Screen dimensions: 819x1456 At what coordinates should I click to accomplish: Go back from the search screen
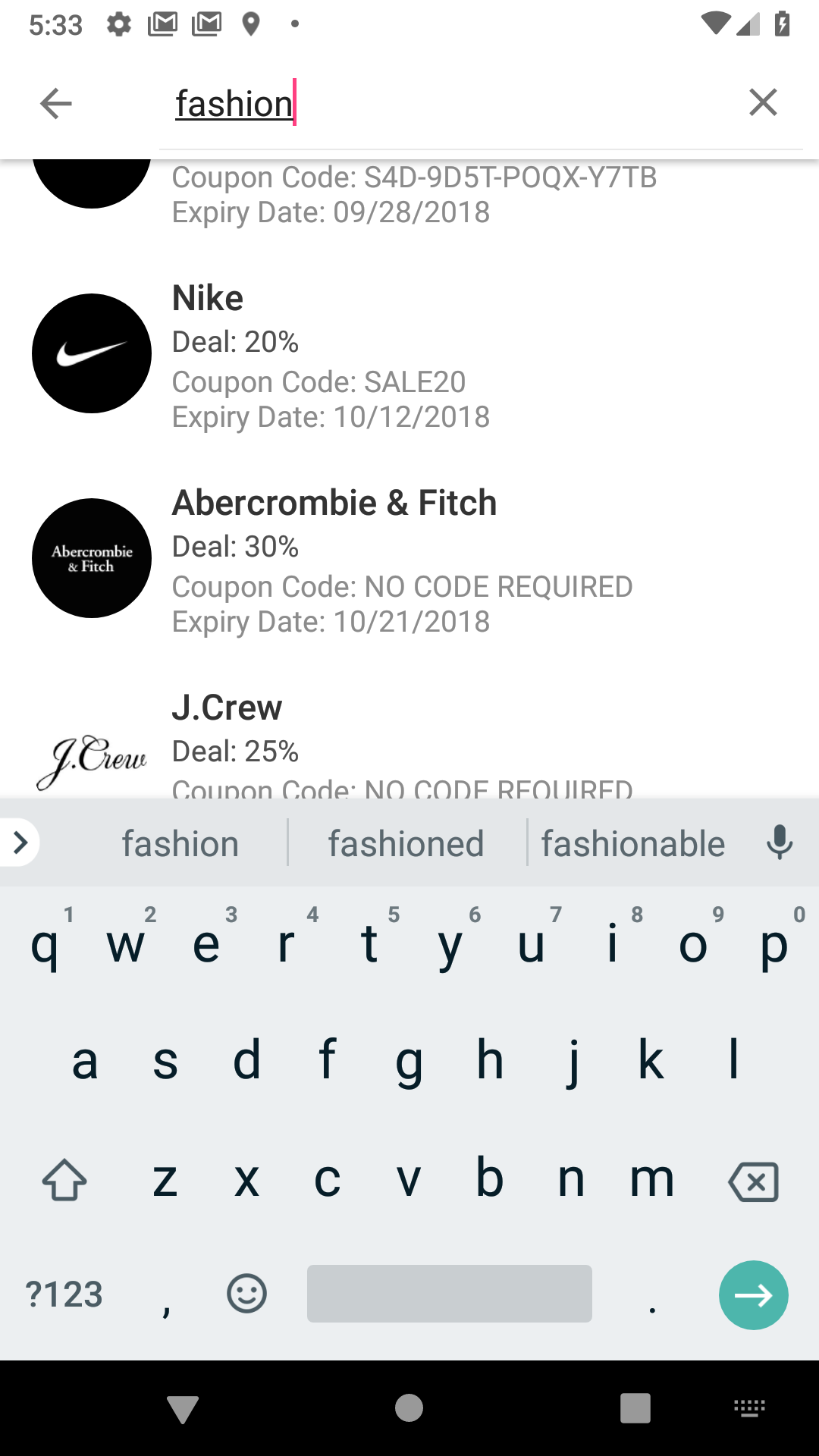coord(55,103)
